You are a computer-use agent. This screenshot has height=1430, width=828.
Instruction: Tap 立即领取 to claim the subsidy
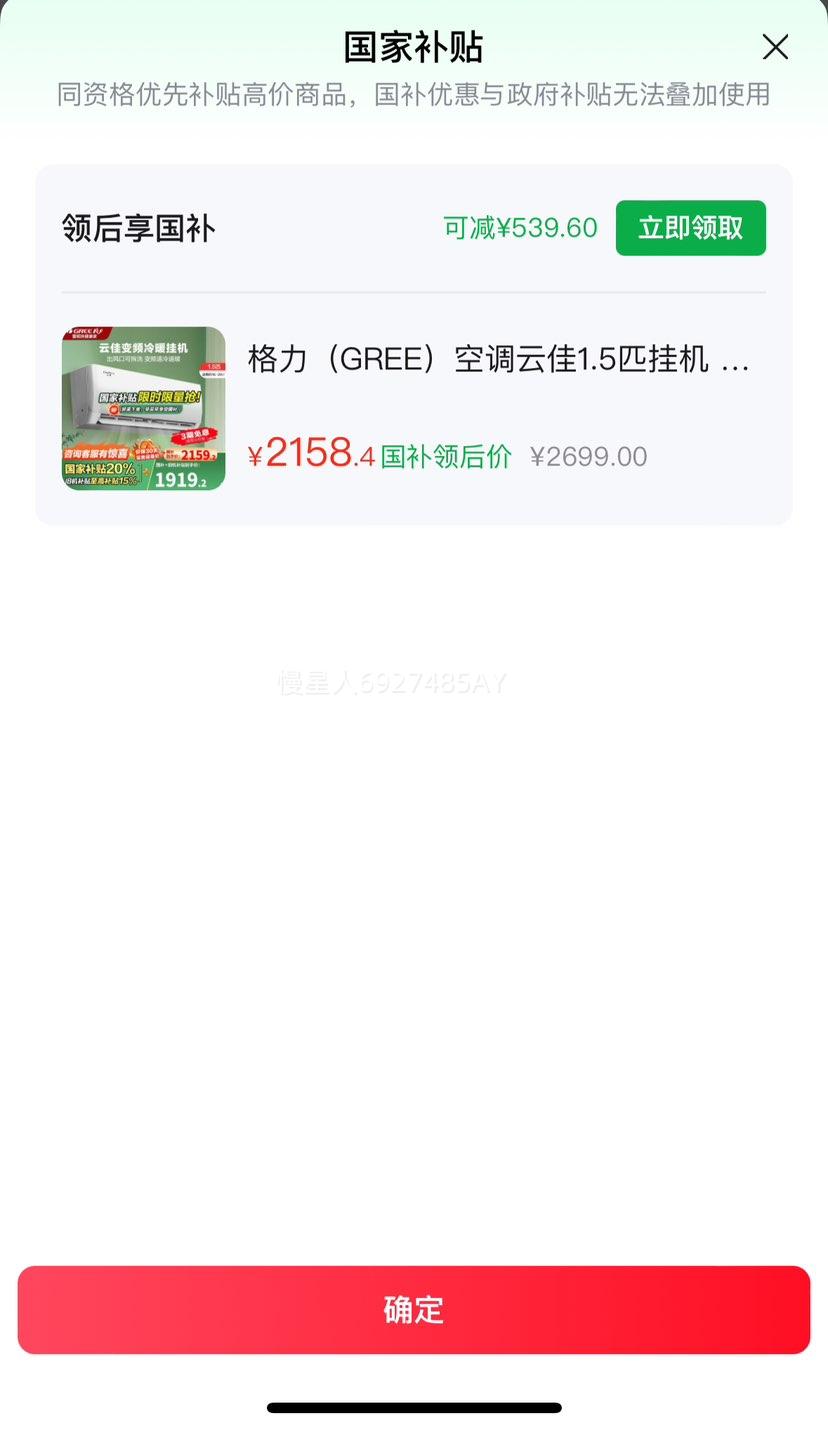click(x=690, y=228)
